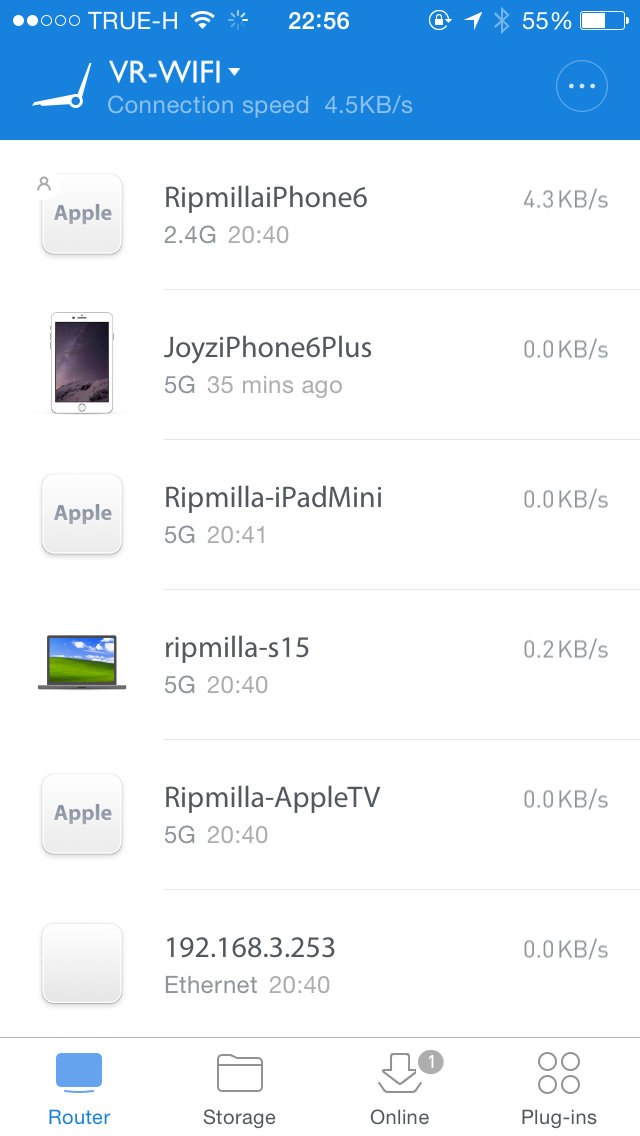Image resolution: width=640 pixels, height=1136 pixels.
Task: Switch to the Online downloads tab
Action: tap(400, 1088)
